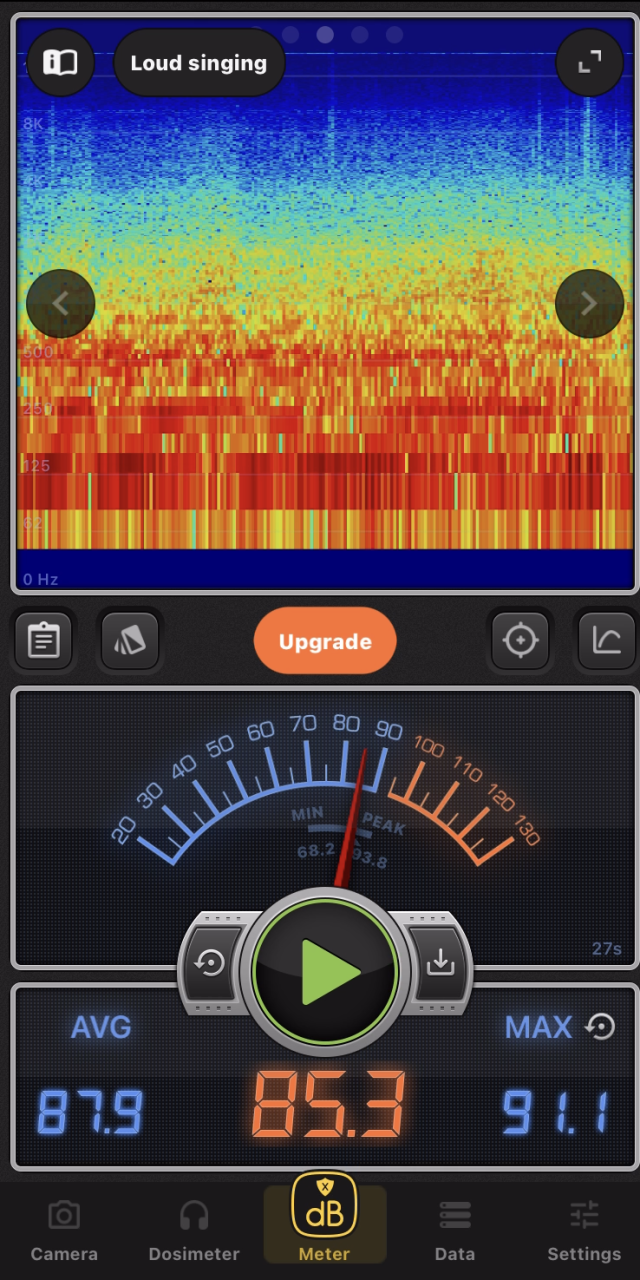Image resolution: width=640 pixels, height=1280 pixels.
Task: Tap the orange Upgrade button
Action: [325, 641]
